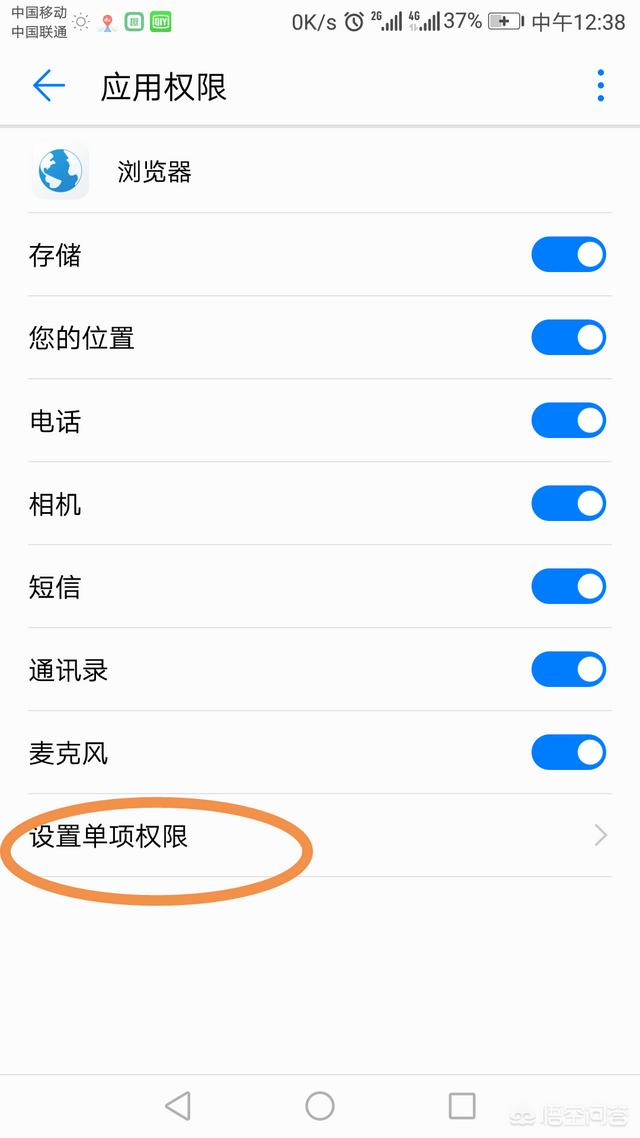Screen dimensions: 640x1138
Task: Open the recent apps view
Action: point(462,1105)
